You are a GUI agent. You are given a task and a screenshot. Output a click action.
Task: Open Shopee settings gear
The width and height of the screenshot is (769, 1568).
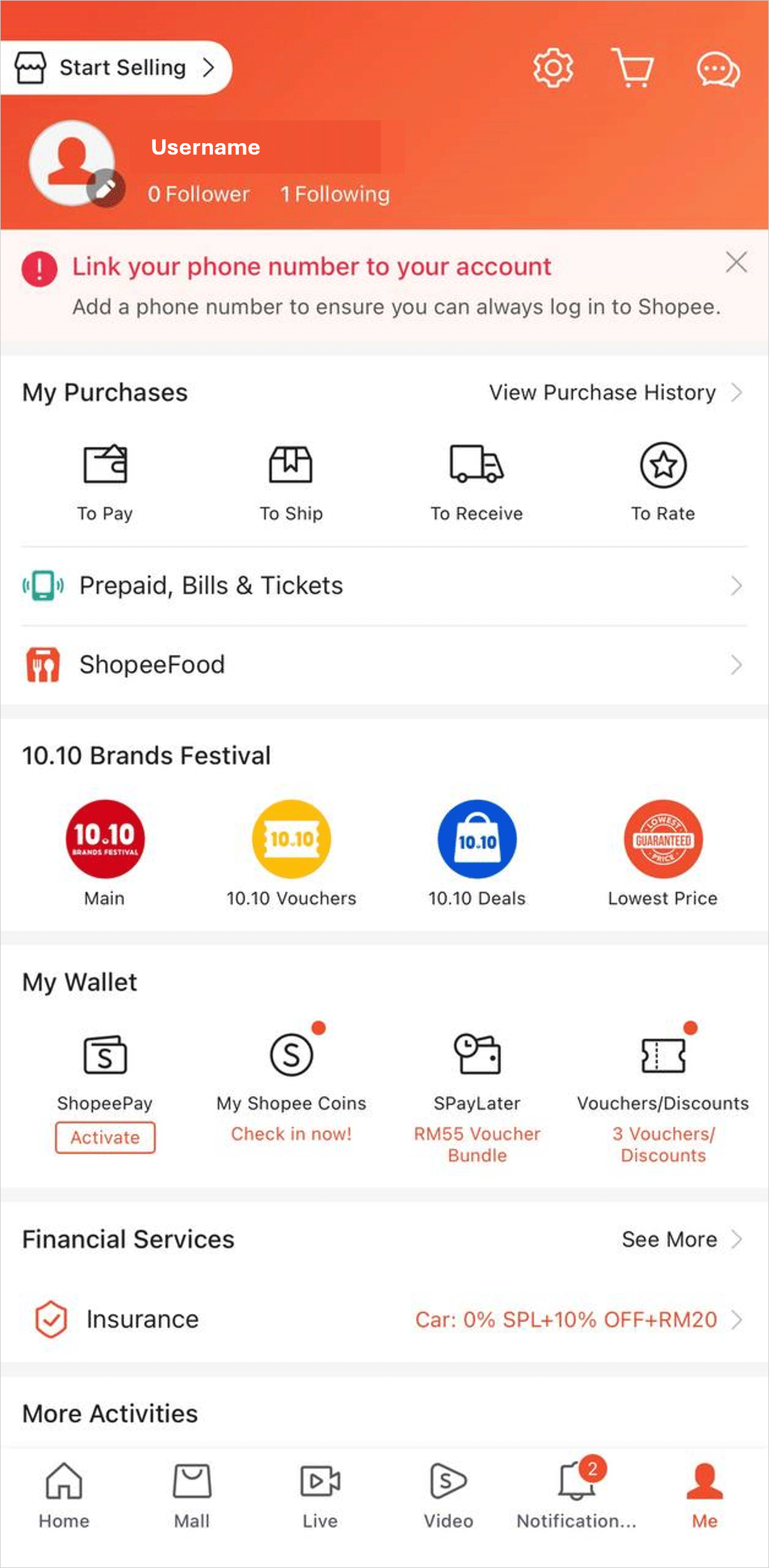point(552,68)
